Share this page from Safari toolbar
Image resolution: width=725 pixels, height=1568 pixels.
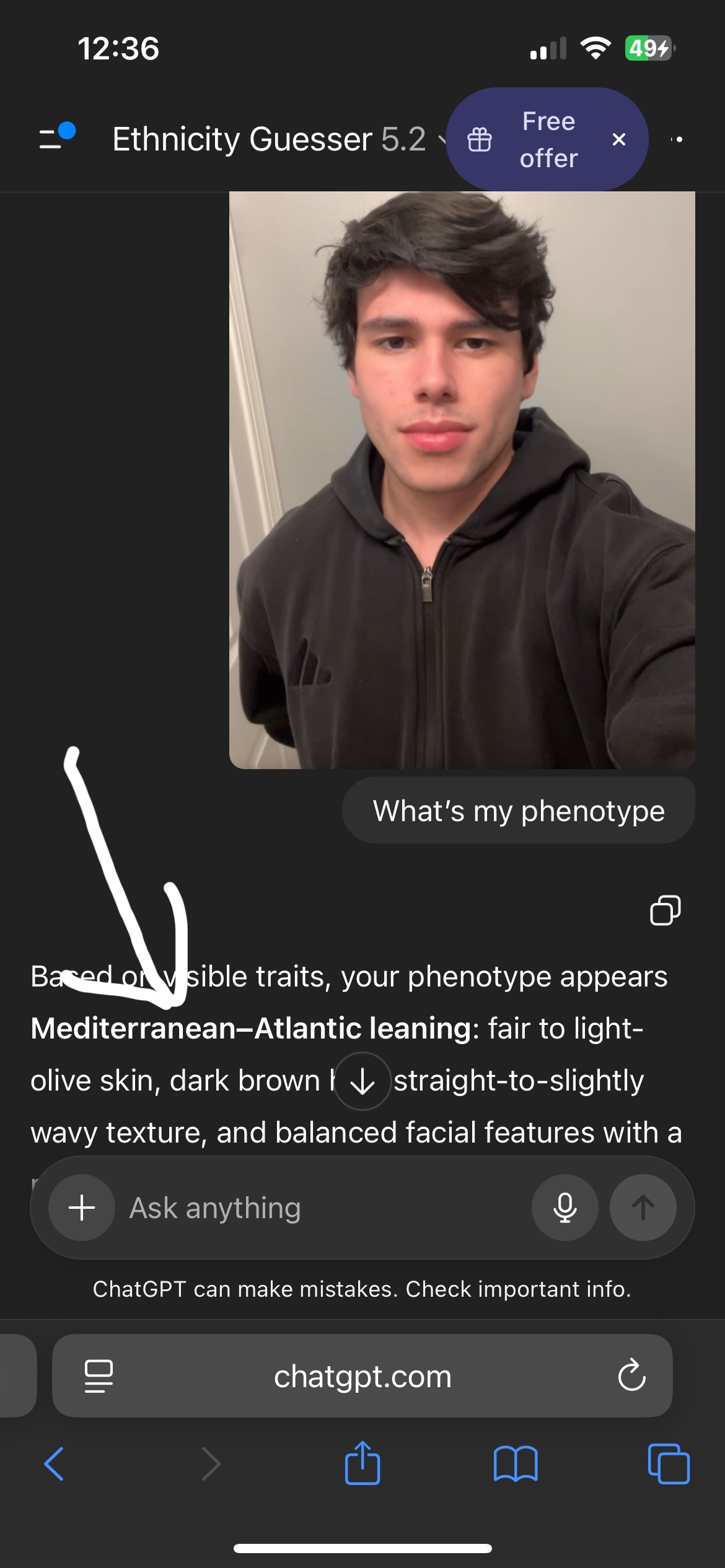362,1464
